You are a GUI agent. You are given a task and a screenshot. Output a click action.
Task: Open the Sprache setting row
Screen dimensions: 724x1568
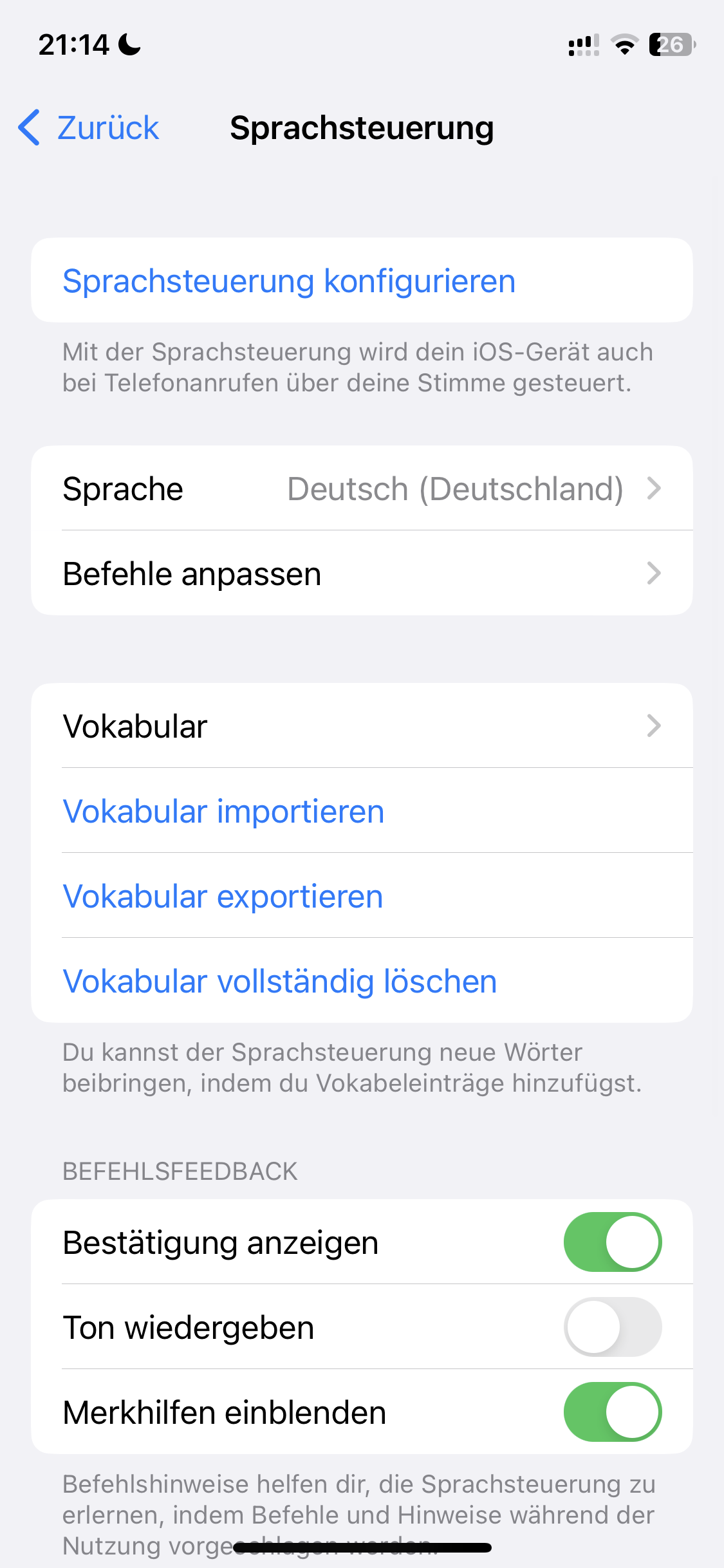click(362, 489)
